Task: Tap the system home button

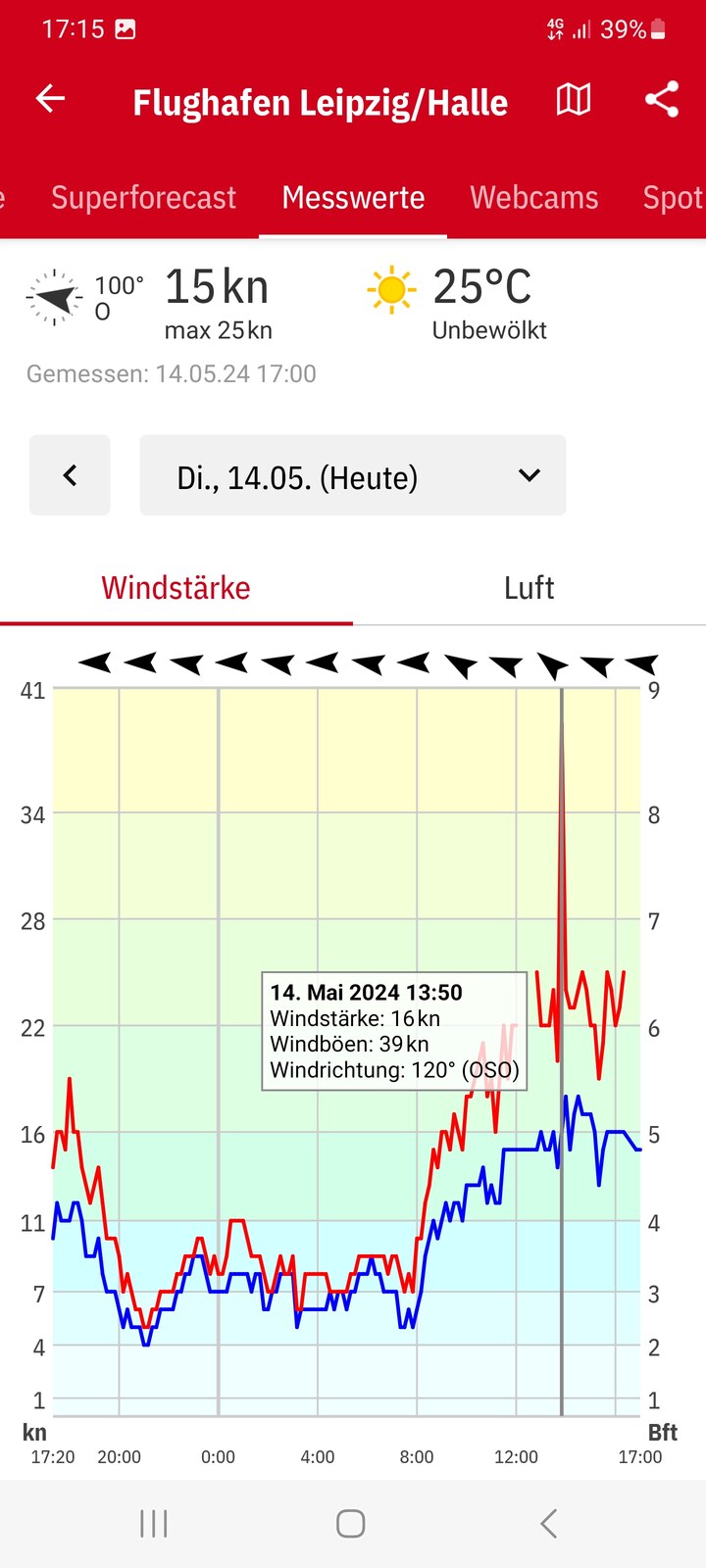Action: (x=351, y=1524)
